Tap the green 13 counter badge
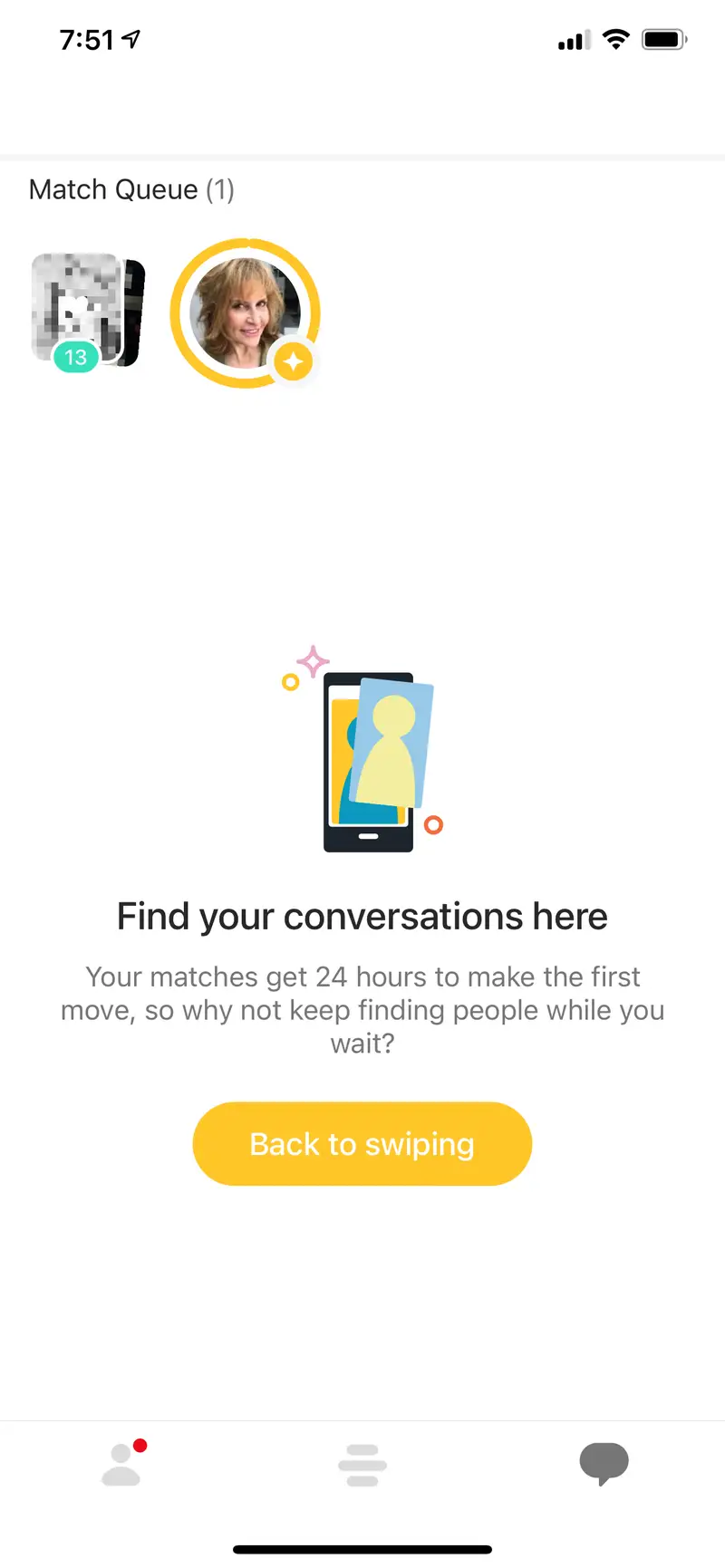 [74, 357]
